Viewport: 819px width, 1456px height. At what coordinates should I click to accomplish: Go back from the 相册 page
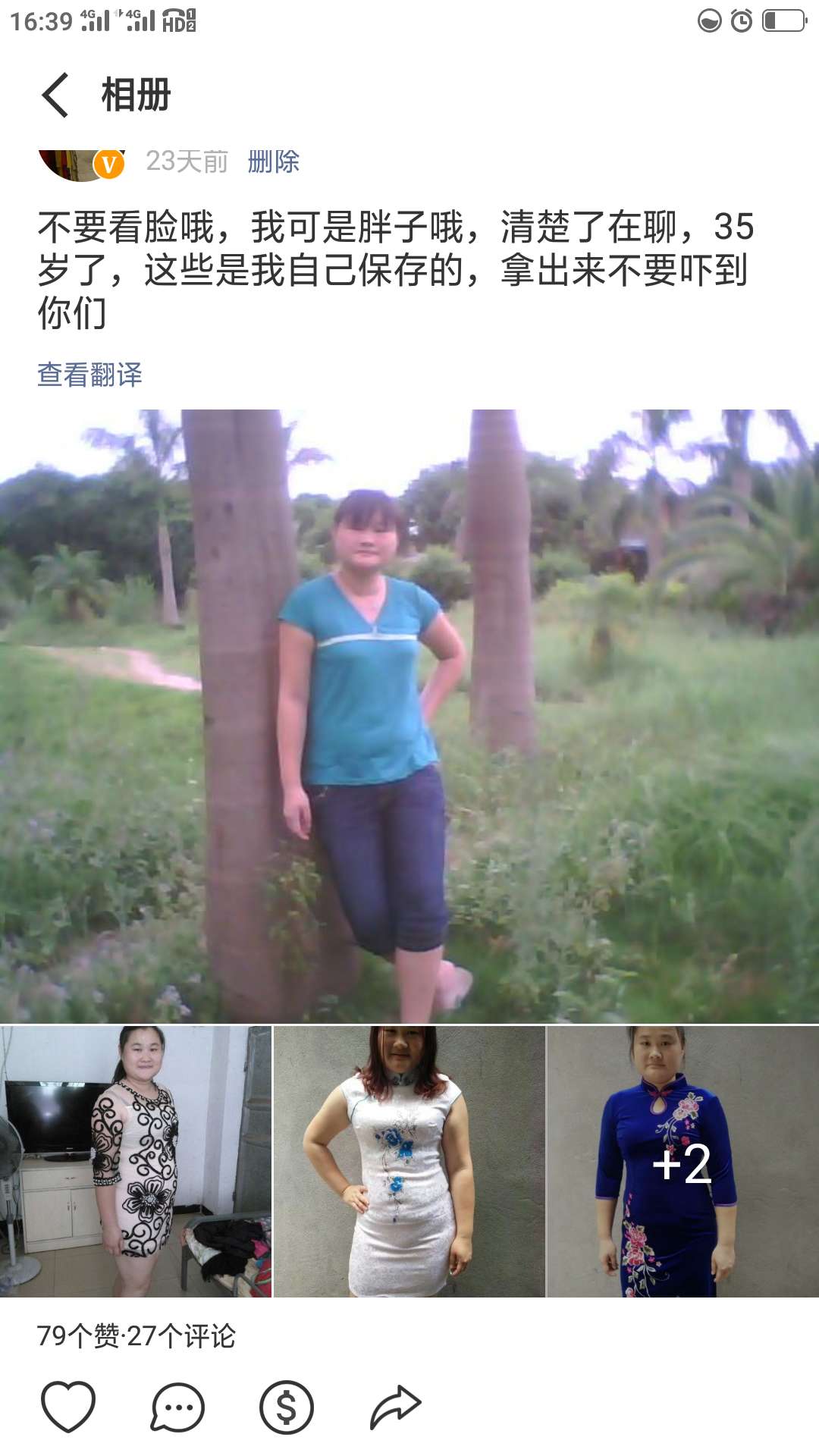[55, 96]
